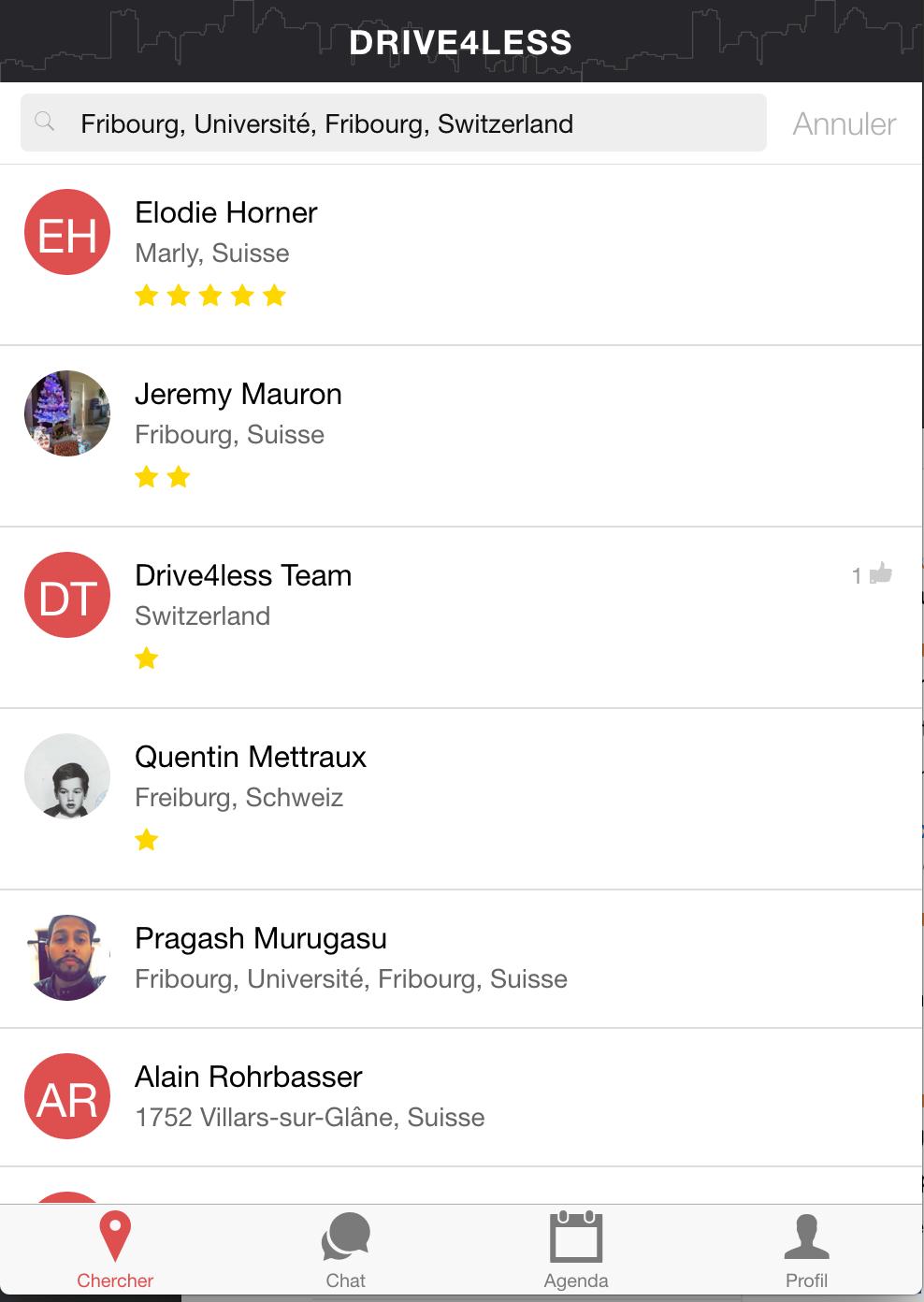Cancel the search with Annuler
Image resolution: width=924 pixels, height=1302 pixels.
pos(844,123)
